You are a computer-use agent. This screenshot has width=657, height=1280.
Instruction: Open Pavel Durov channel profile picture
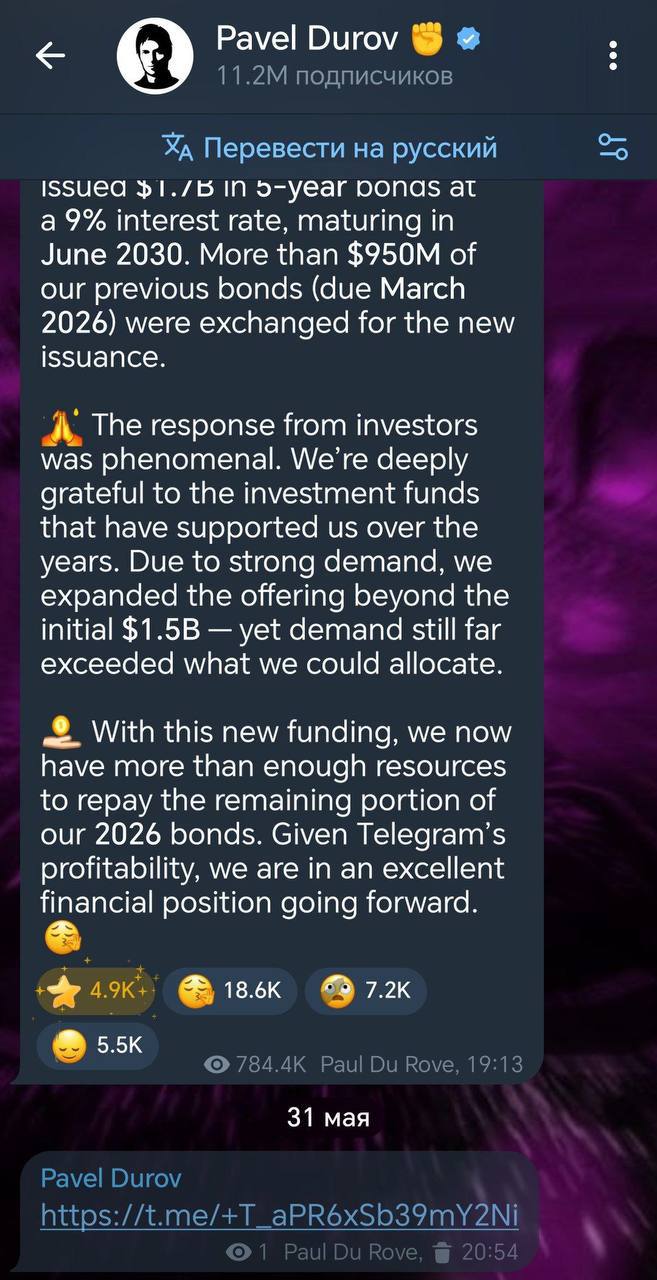click(155, 56)
